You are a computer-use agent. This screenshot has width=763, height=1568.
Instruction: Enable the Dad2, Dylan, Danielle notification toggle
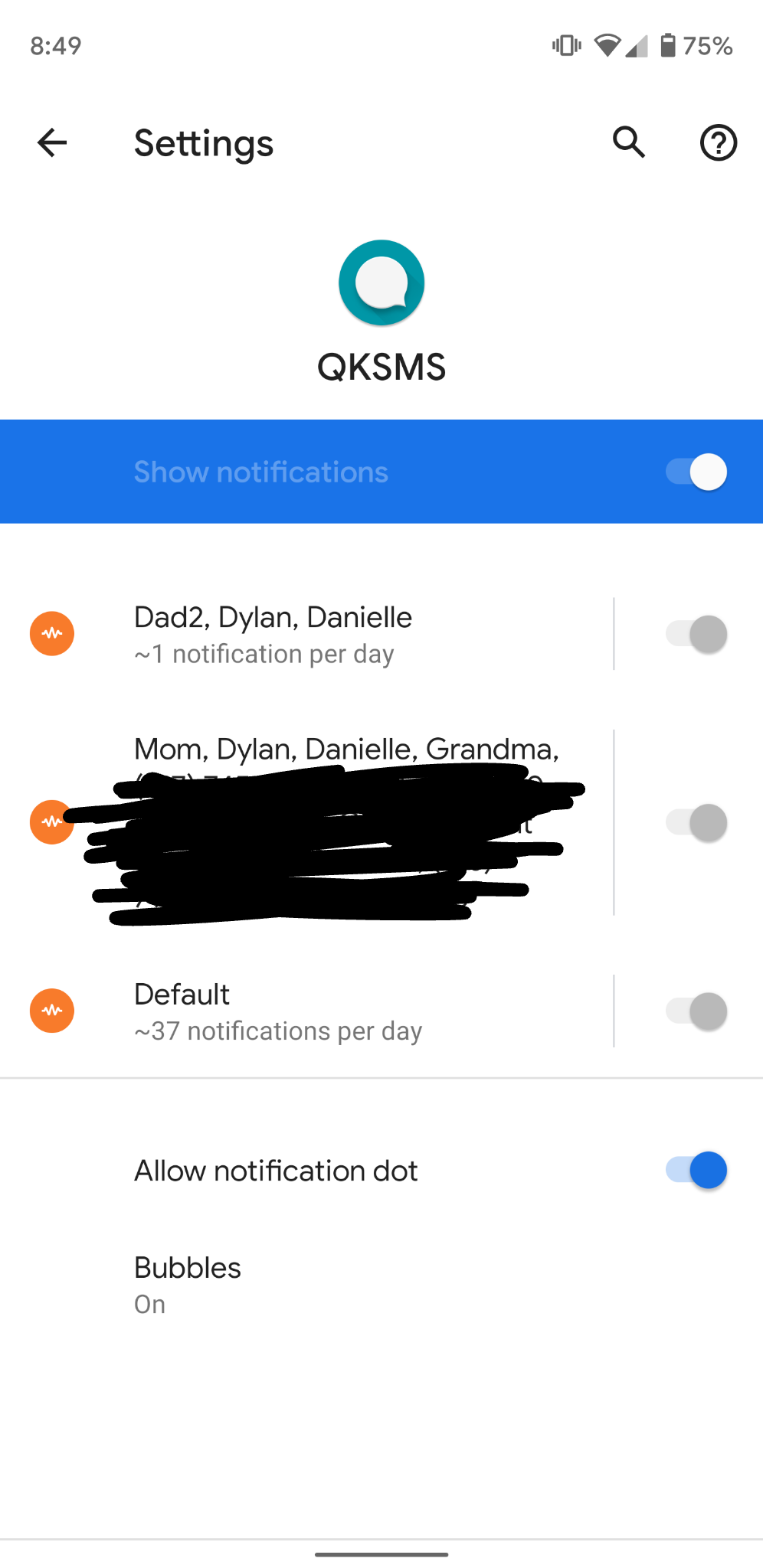click(696, 633)
